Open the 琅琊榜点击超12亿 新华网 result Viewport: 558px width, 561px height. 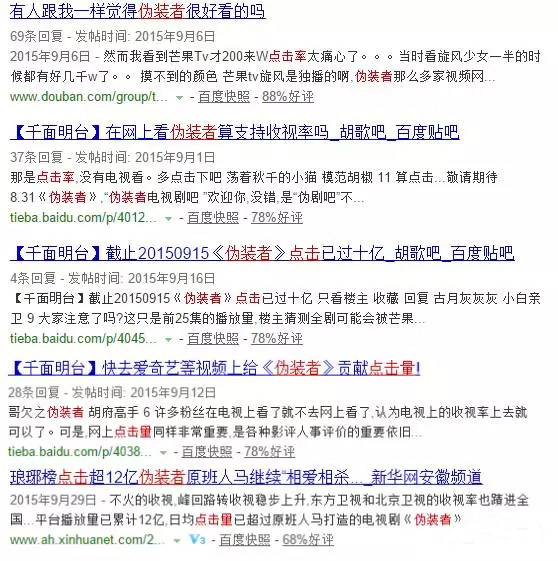click(x=246, y=477)
